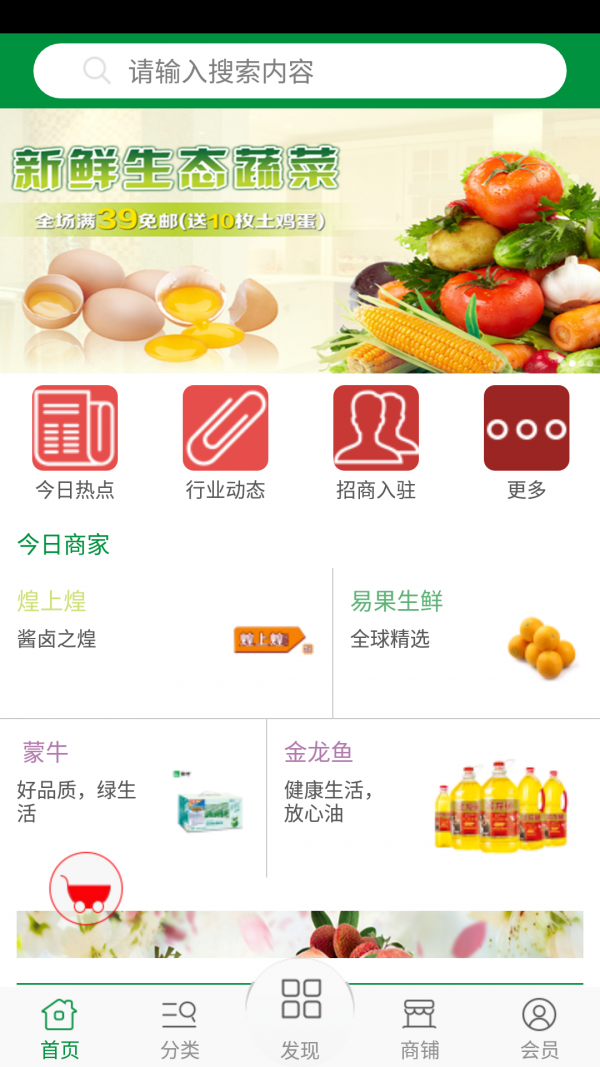Go to the 首页 home tab
Screen dimensions: 600x1067
coord(60,1028)
